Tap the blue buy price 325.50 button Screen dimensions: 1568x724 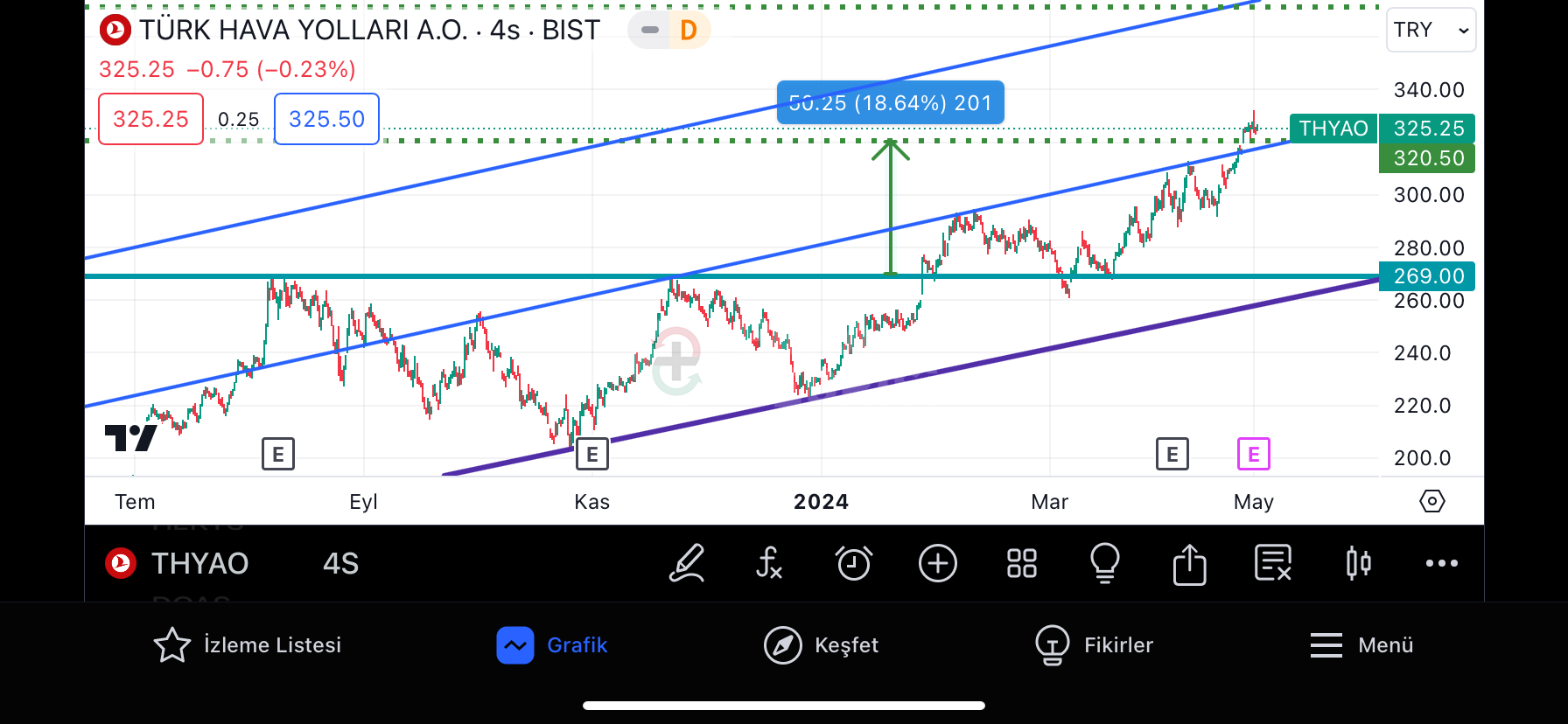pyautogui.click(x=326, y=119)
